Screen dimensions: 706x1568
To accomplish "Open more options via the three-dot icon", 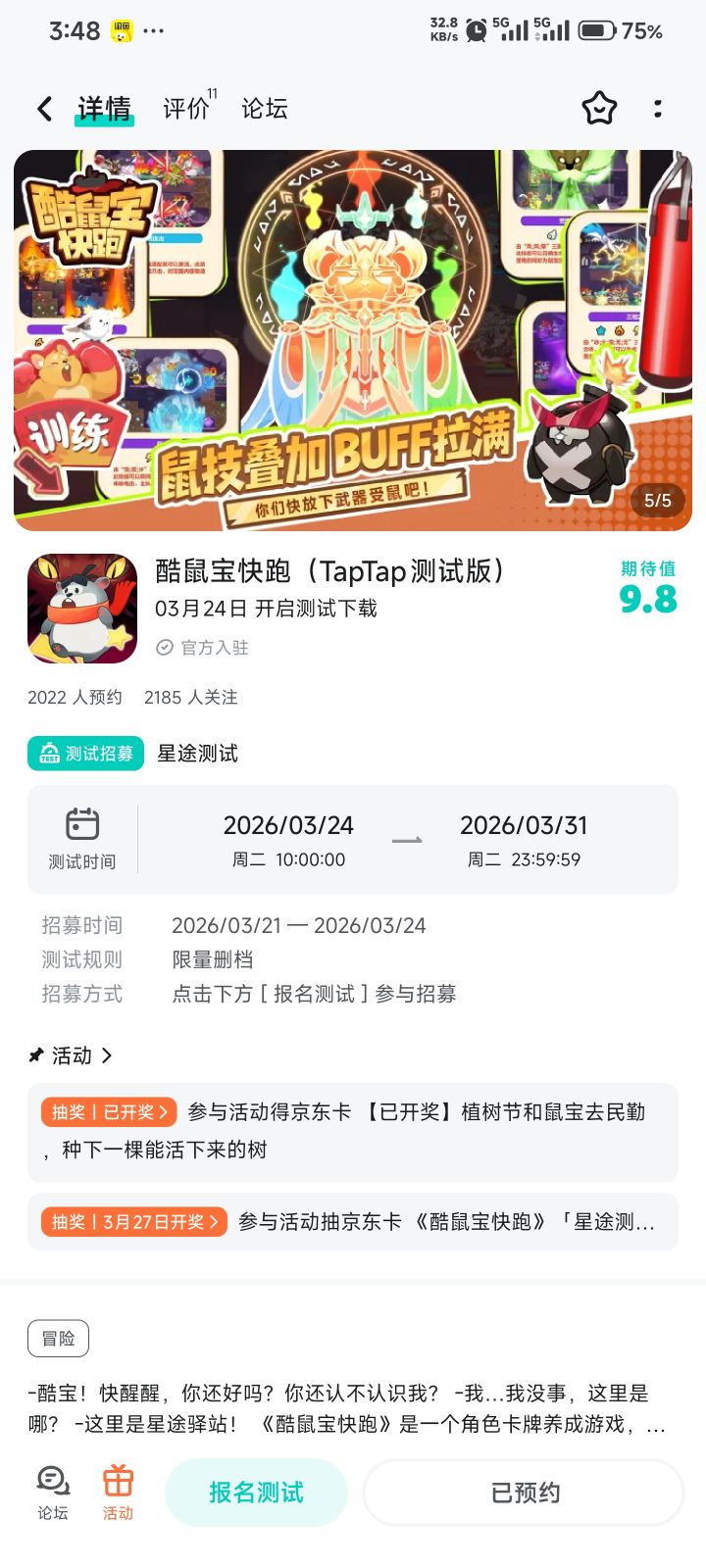I will tap(658, 108).
